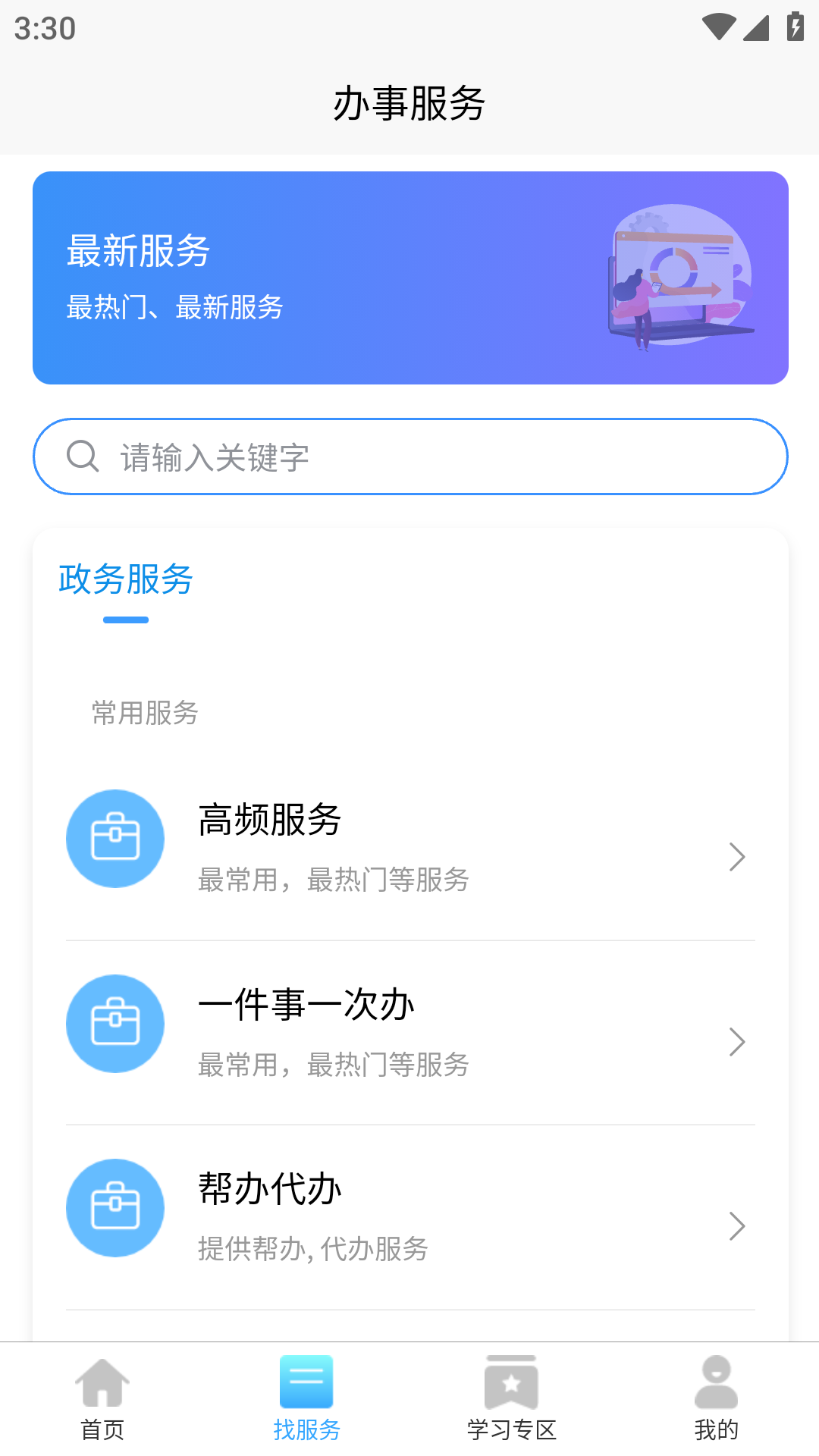Open 一件事一次办 details with right arrow

coord(736,1042)
